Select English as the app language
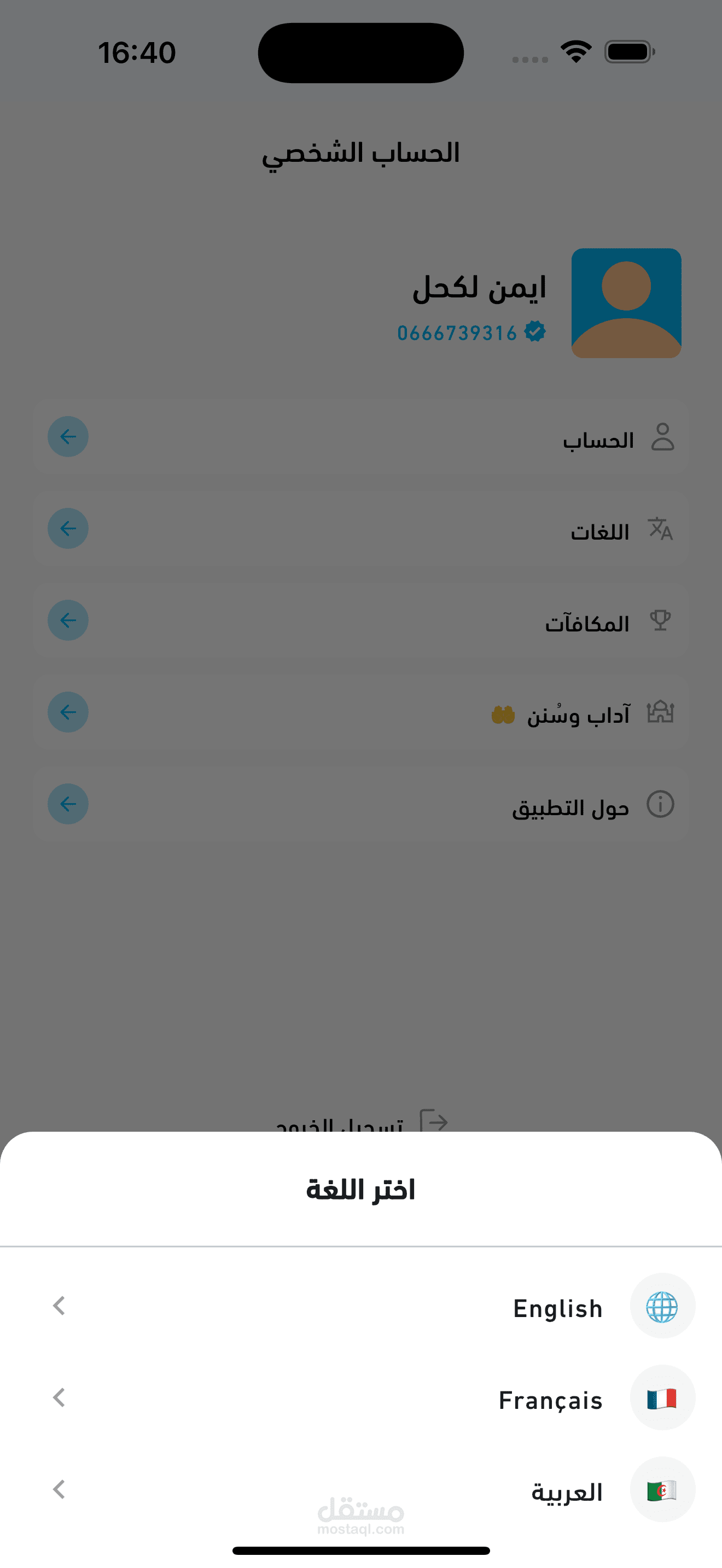This screenshot has width=722, height=1568. click(557, 1308)
